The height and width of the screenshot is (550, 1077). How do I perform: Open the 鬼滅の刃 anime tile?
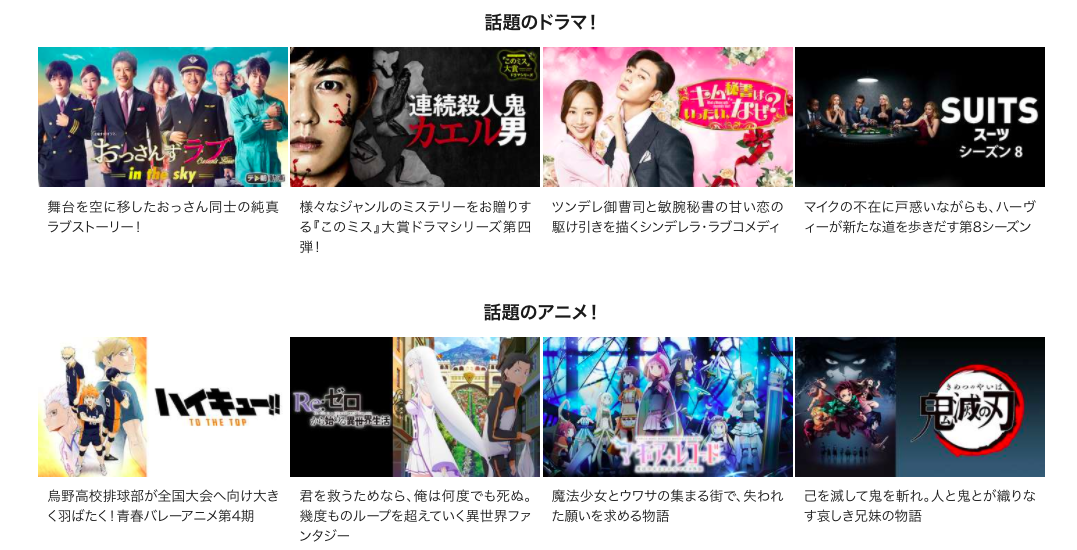point(919,407)
